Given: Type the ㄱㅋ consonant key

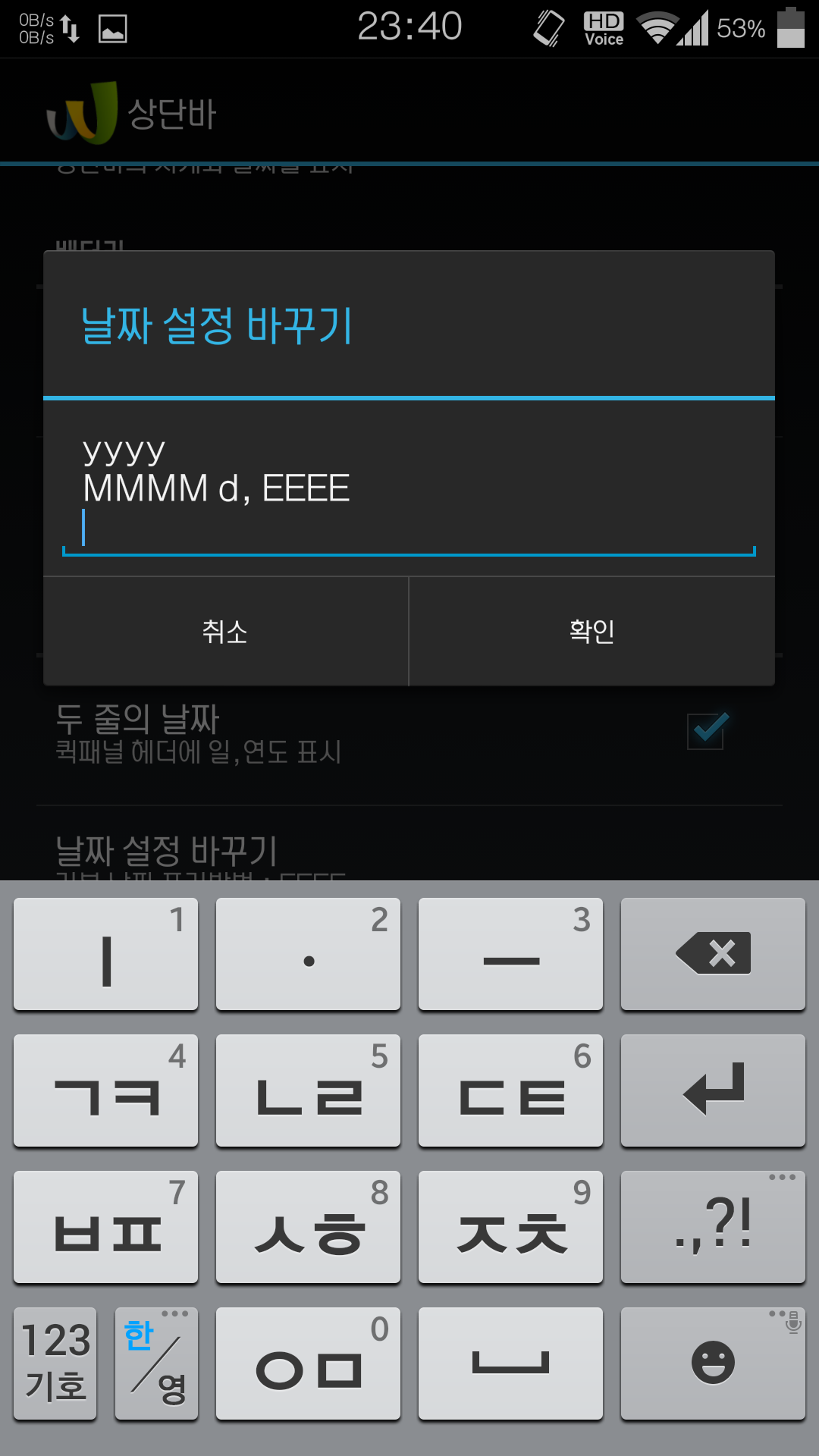Looking at the screenshot, I should [106, 1090].
